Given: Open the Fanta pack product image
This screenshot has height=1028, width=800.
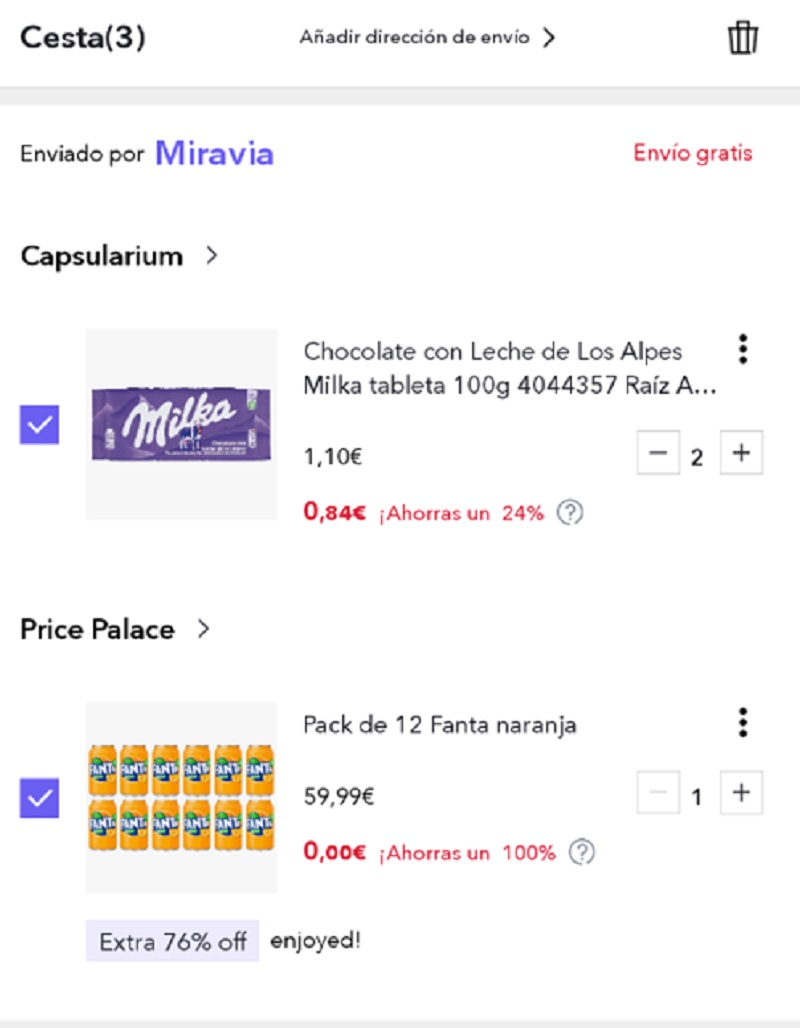Looking at the screenshot, I should (x=181, y=798).
